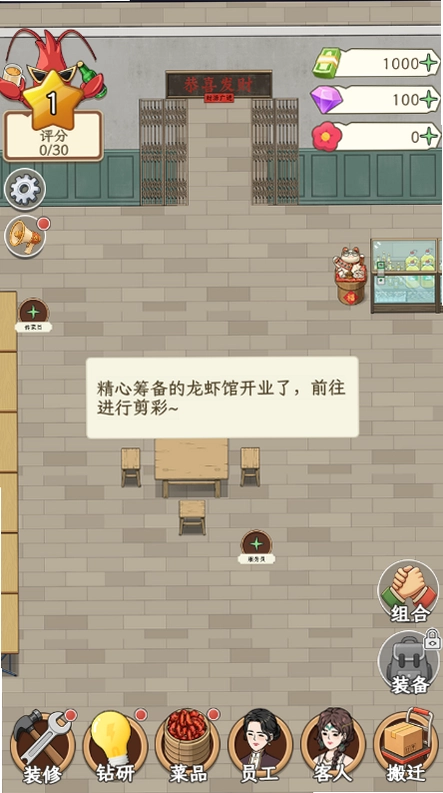Open the settings gear
Screen dimensions: 443x793
point(25,190)
